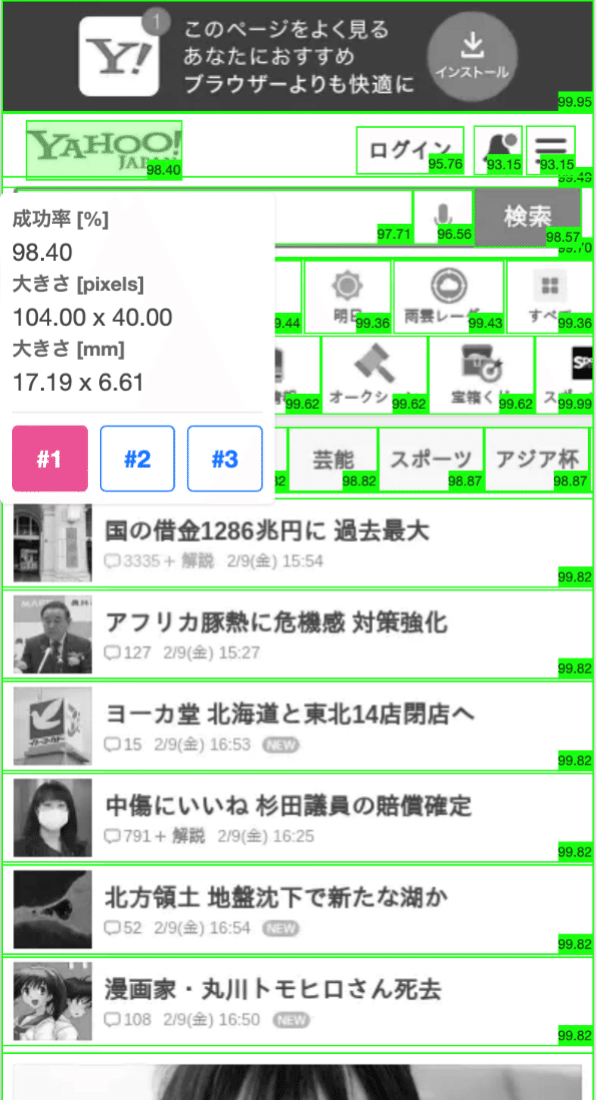
Task: Open 北方領土 地盤沈下で新たな湖か
Action: coord(297,910)
